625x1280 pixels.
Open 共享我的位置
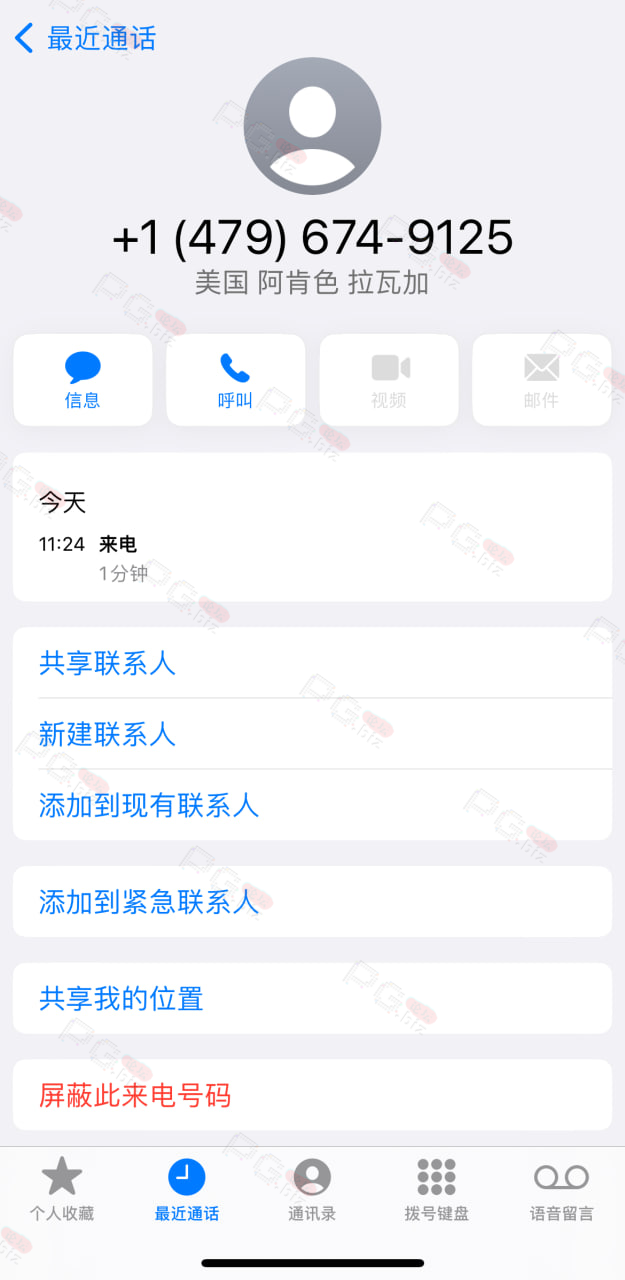(x=312, y=998)
